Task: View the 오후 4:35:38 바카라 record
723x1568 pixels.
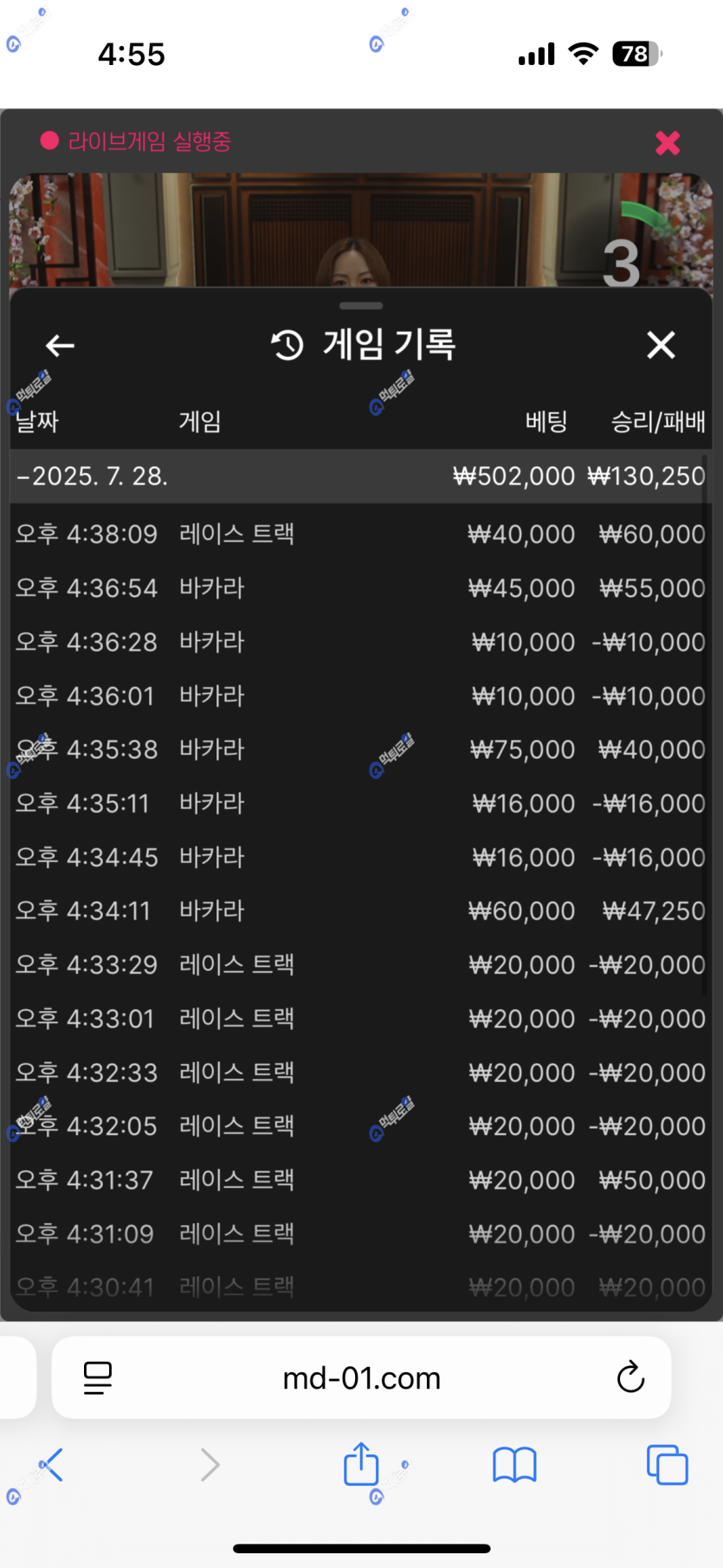Action: click(359, 749)
